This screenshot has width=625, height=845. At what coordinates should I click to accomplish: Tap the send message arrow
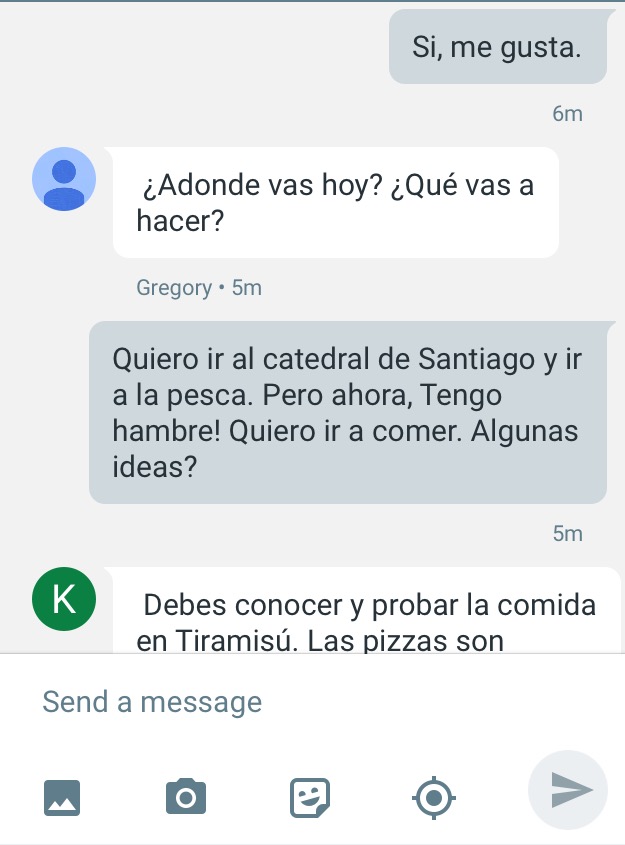(x=568, y=791)
